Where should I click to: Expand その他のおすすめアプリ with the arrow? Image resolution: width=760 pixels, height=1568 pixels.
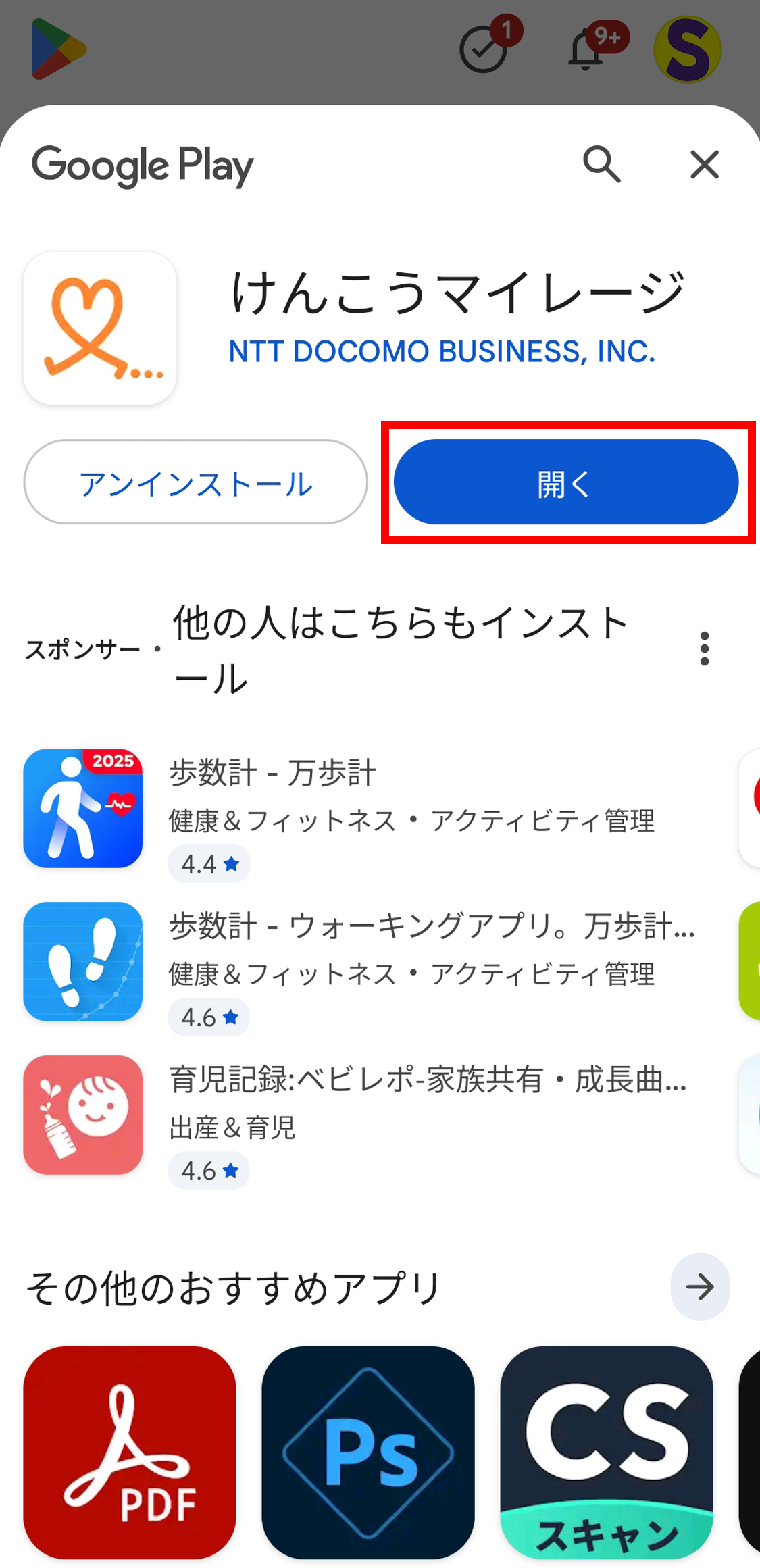click(699, 1287)
